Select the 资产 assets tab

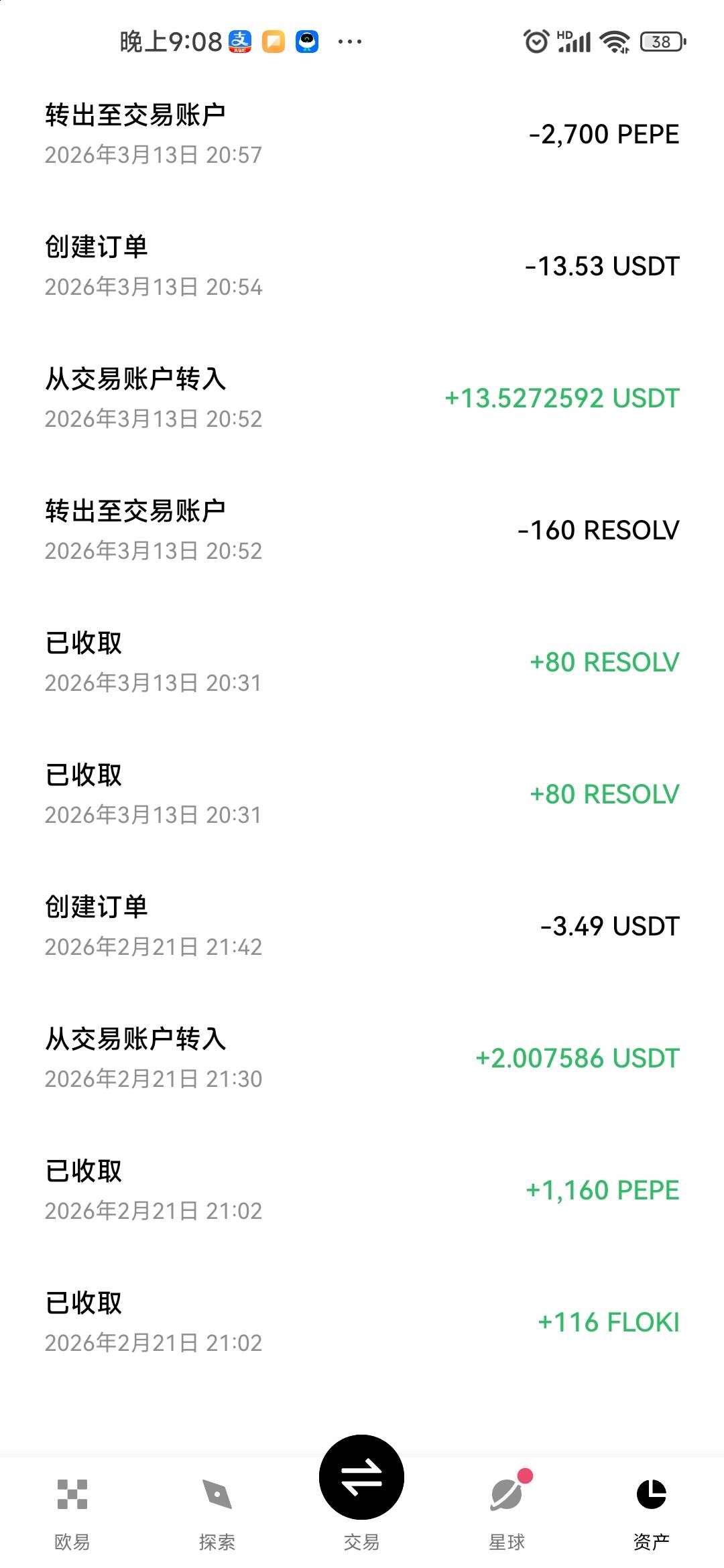pyautogui.click(x=652, y=1511)
